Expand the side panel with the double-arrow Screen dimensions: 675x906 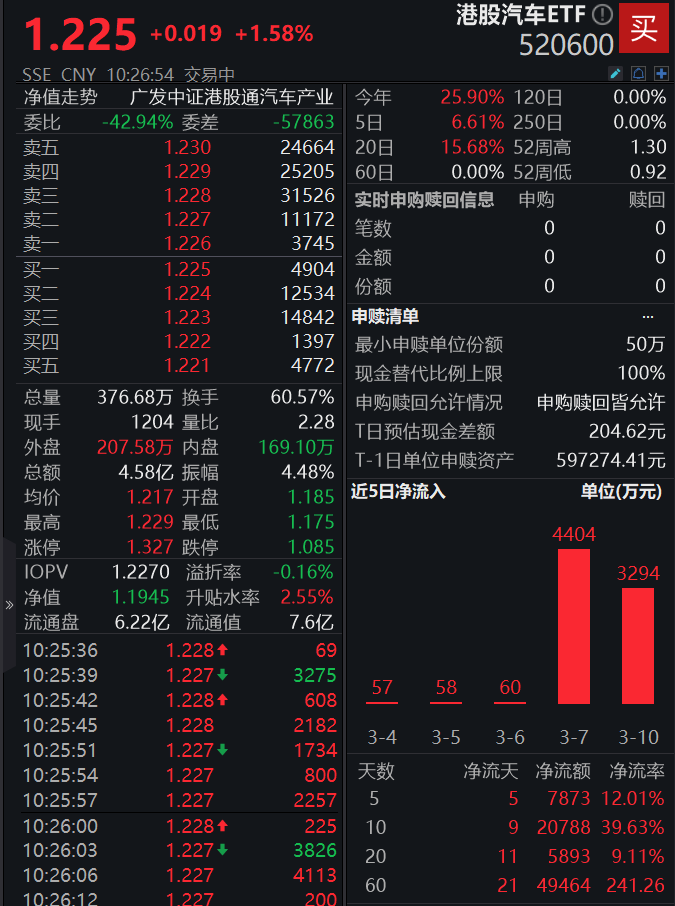[9, 604]
